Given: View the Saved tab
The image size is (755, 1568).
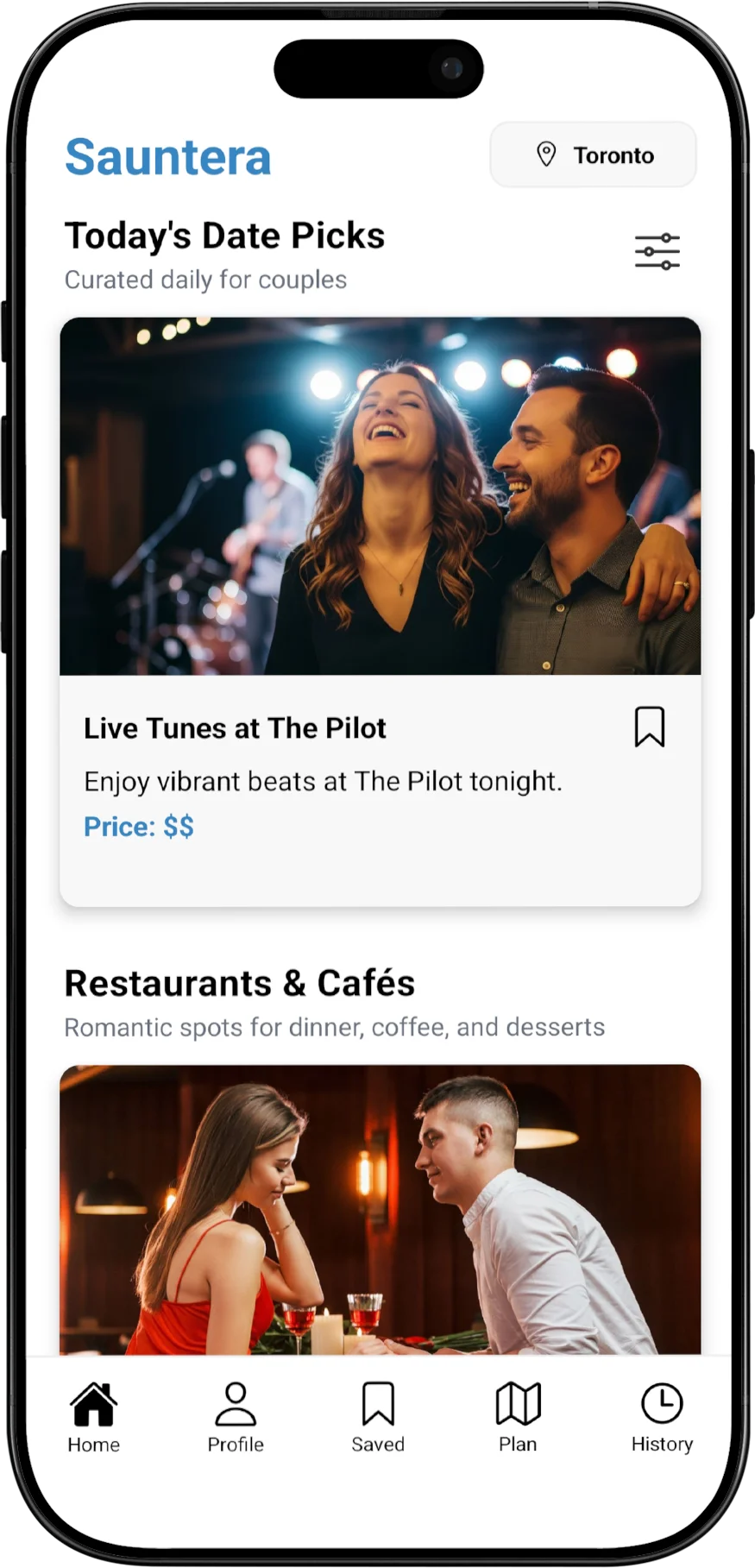Looking at the screenshot, I should [x=378, y=1418].
